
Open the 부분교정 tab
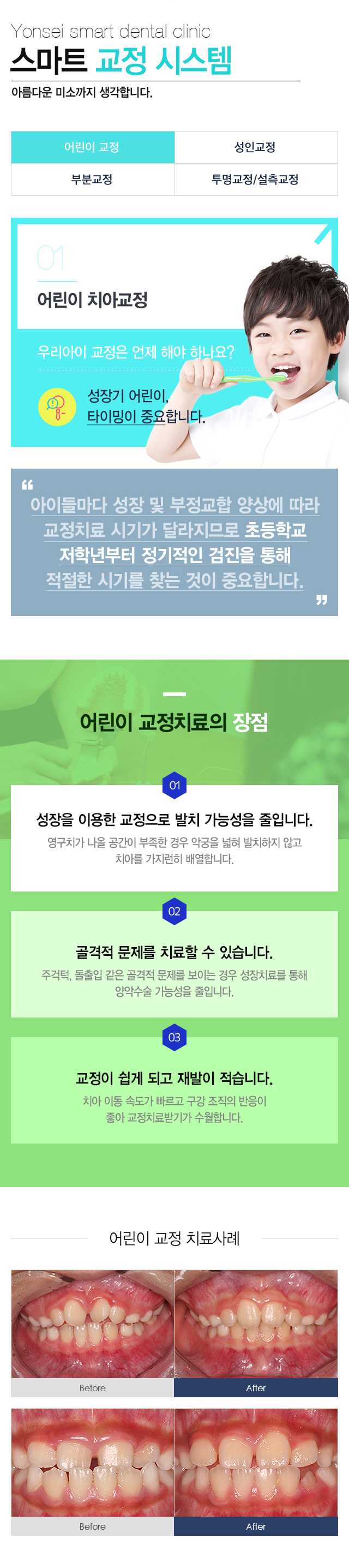pos(92,179)
